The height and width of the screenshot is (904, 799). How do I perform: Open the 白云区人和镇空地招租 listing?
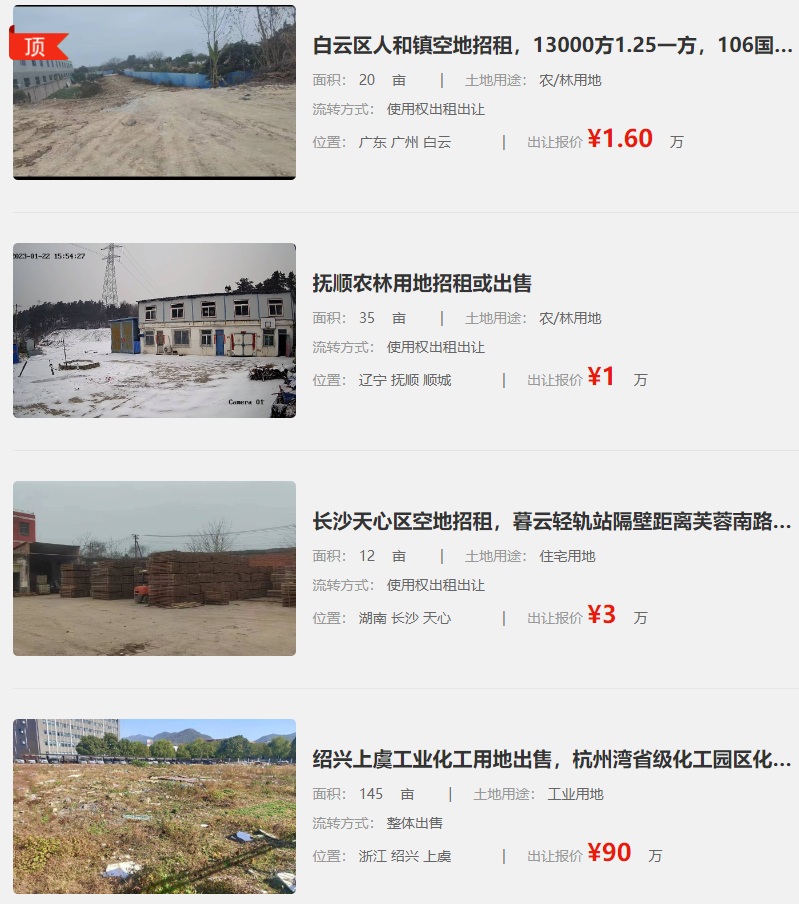pos(552,46)
